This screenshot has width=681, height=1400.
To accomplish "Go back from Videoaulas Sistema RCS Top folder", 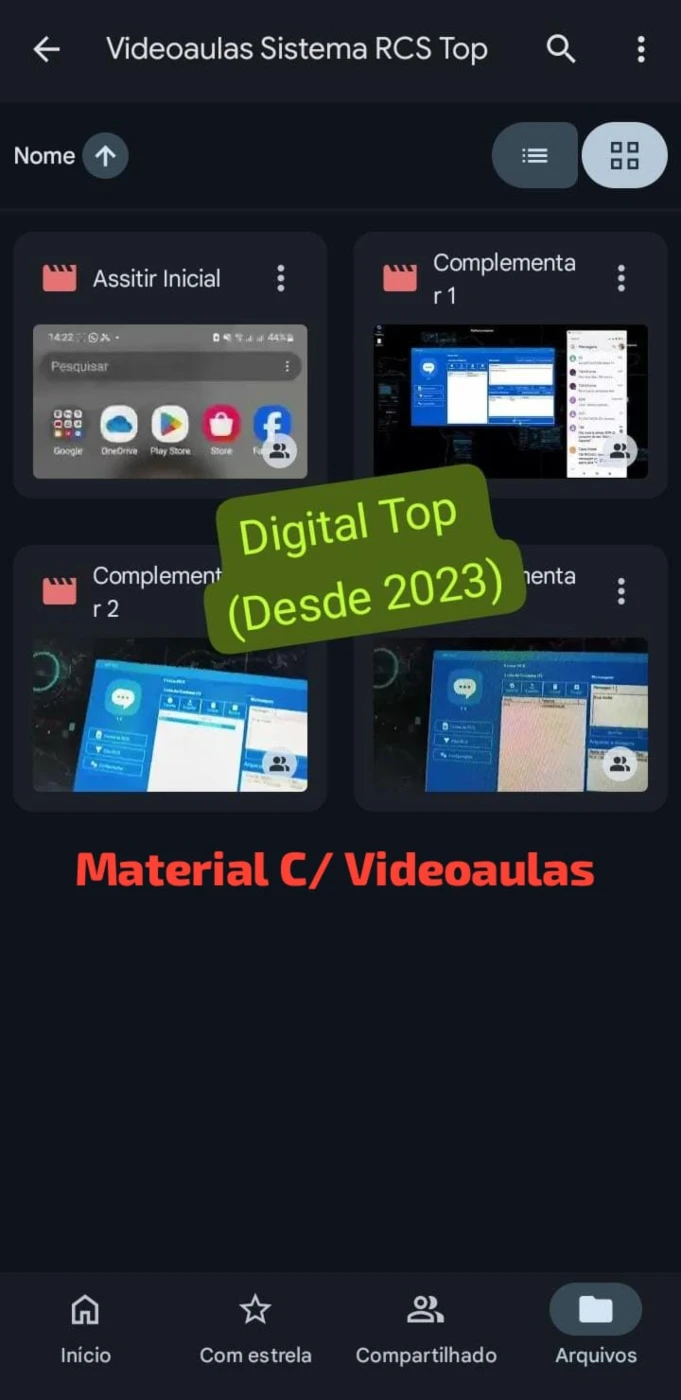I will pyautogui.click(x=46, y=49).
